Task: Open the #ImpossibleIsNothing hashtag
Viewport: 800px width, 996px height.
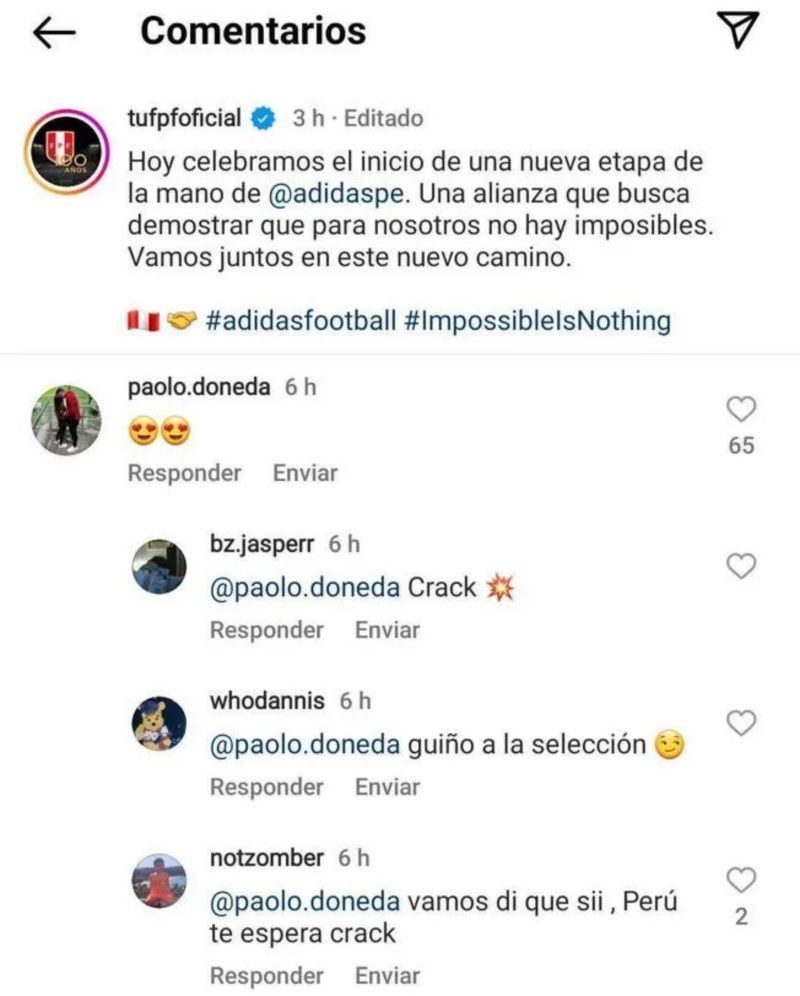Action: [539, 321]
